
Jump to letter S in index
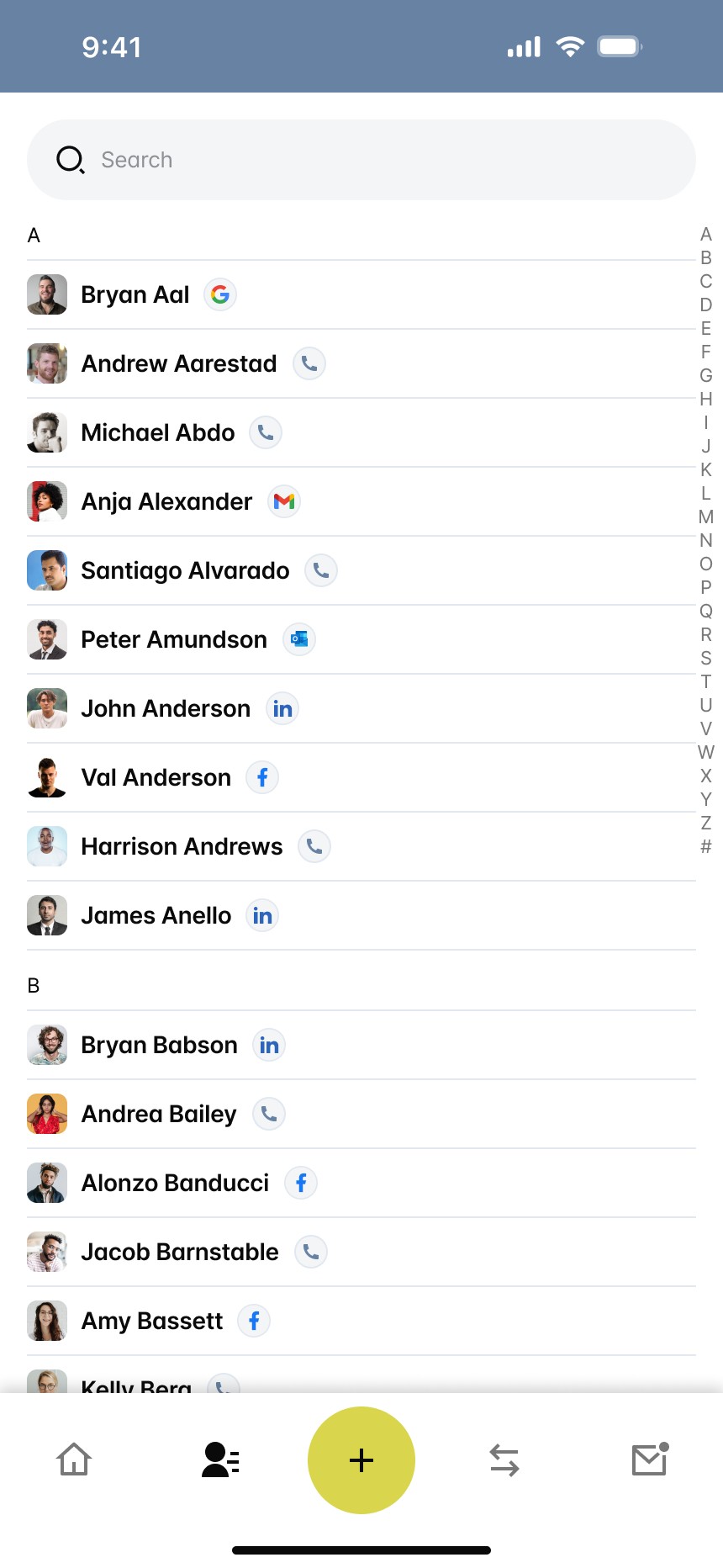(706, 658)
